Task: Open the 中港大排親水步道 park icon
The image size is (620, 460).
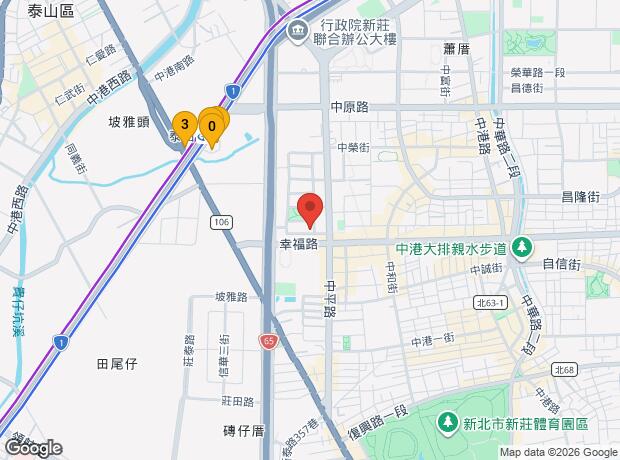Action: (521, 246)
